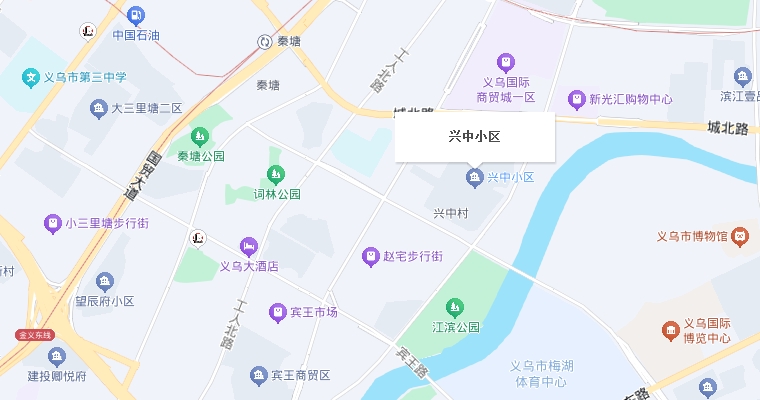Tap the 秦塘公园 park marker

[x=200, y=136]
